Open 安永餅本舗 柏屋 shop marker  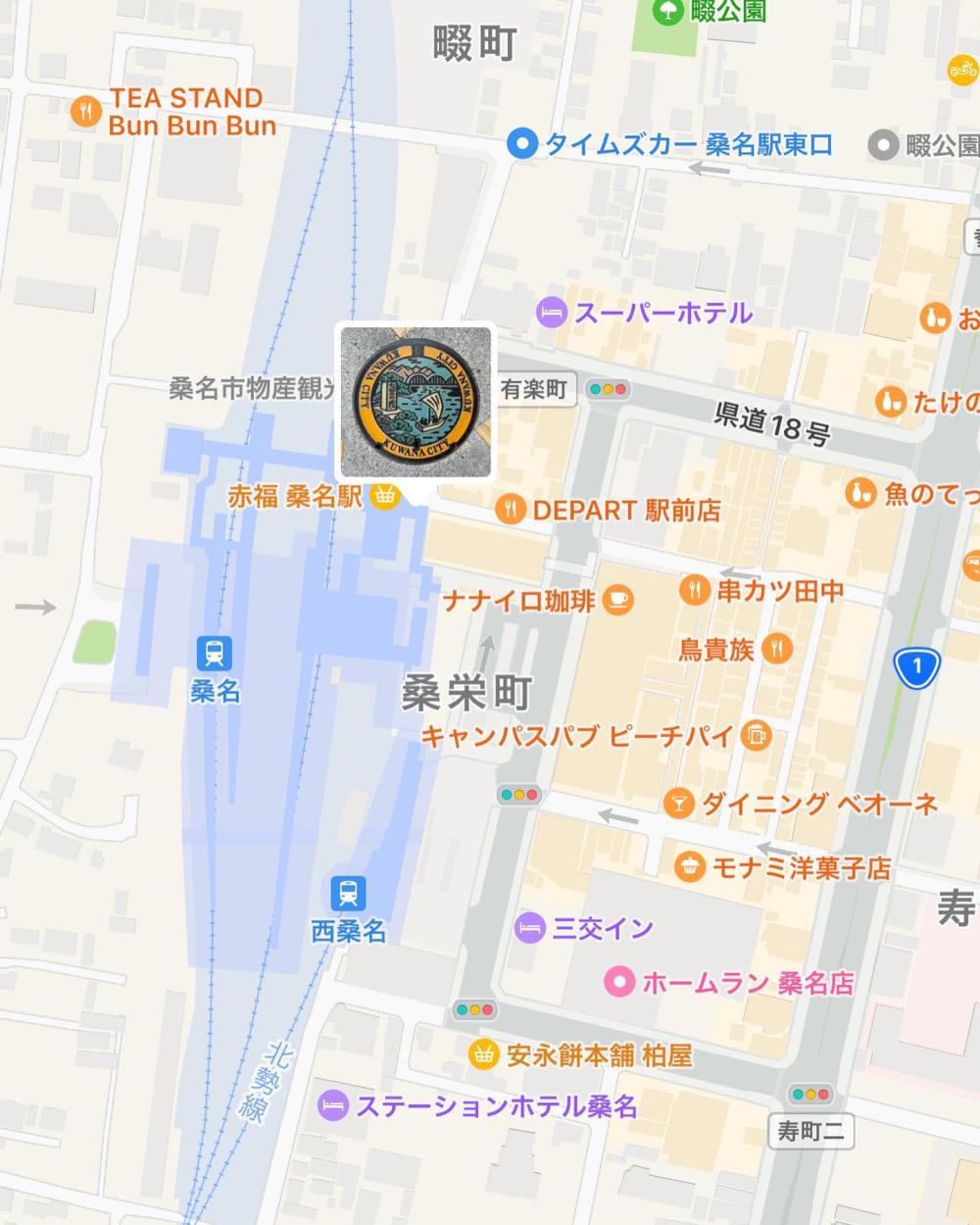[482, 1054]
